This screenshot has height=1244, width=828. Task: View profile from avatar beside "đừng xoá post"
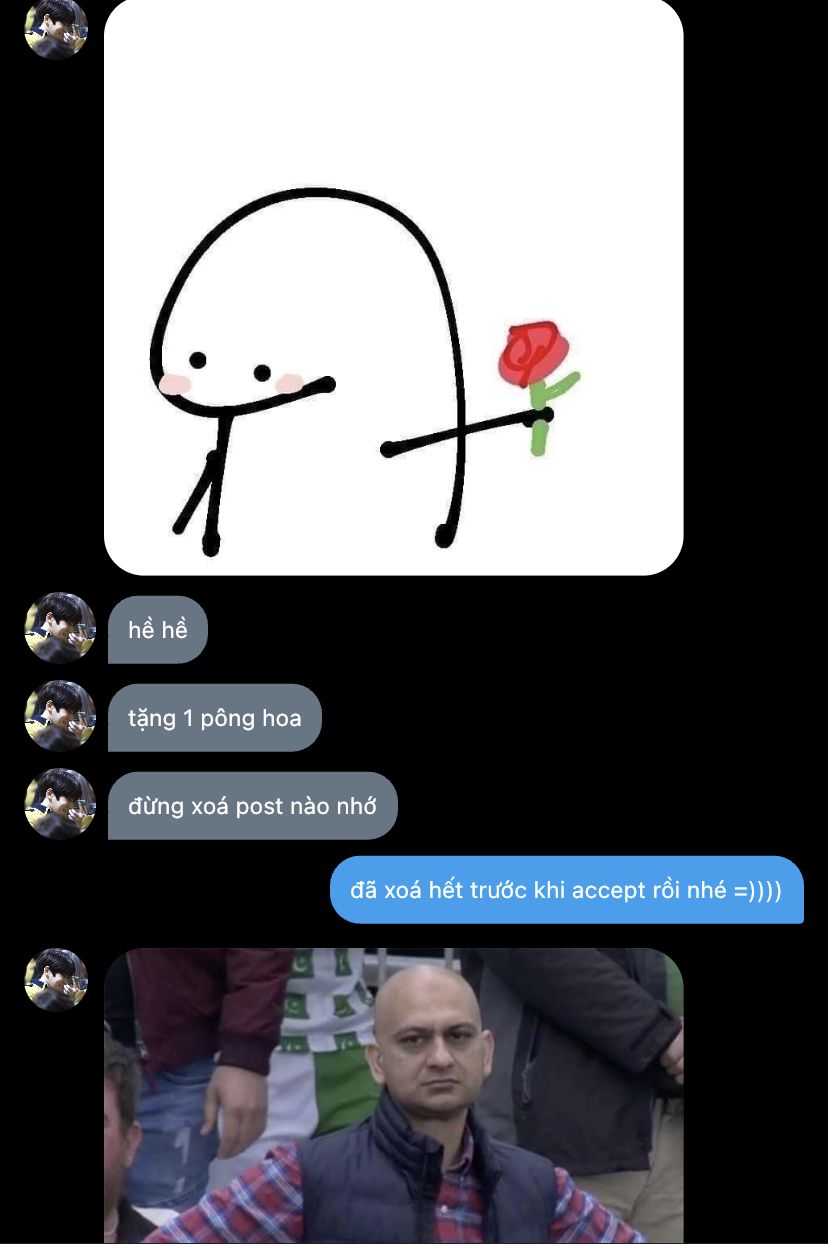pos(59,804)
